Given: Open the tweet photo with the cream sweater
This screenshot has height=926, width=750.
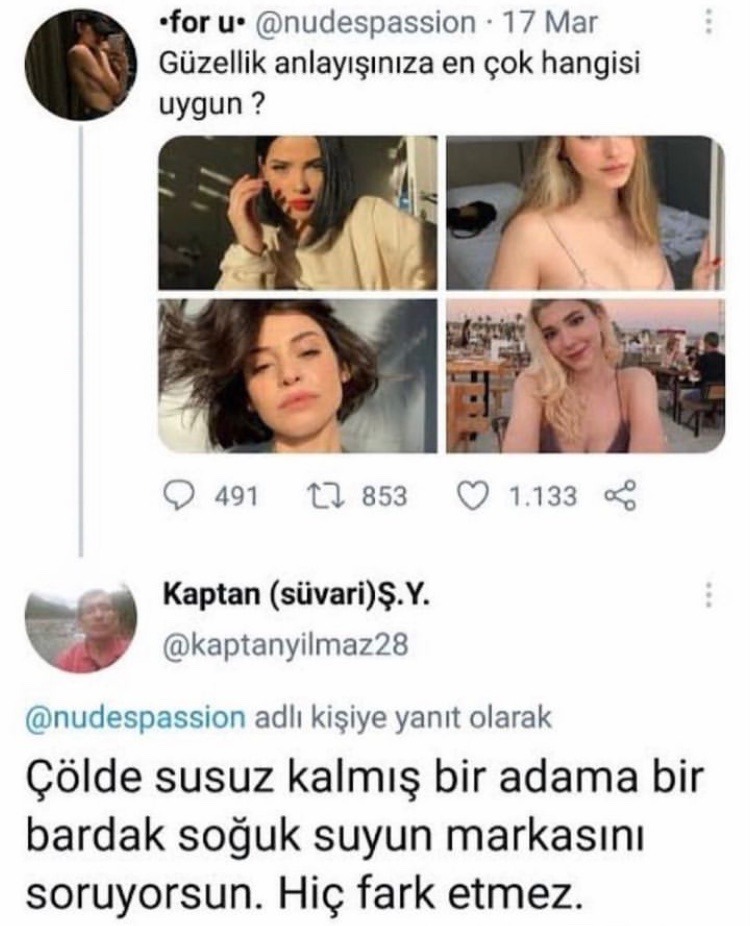Looking at the screenshot, I should pyautogui.click(x=297, y=213).
